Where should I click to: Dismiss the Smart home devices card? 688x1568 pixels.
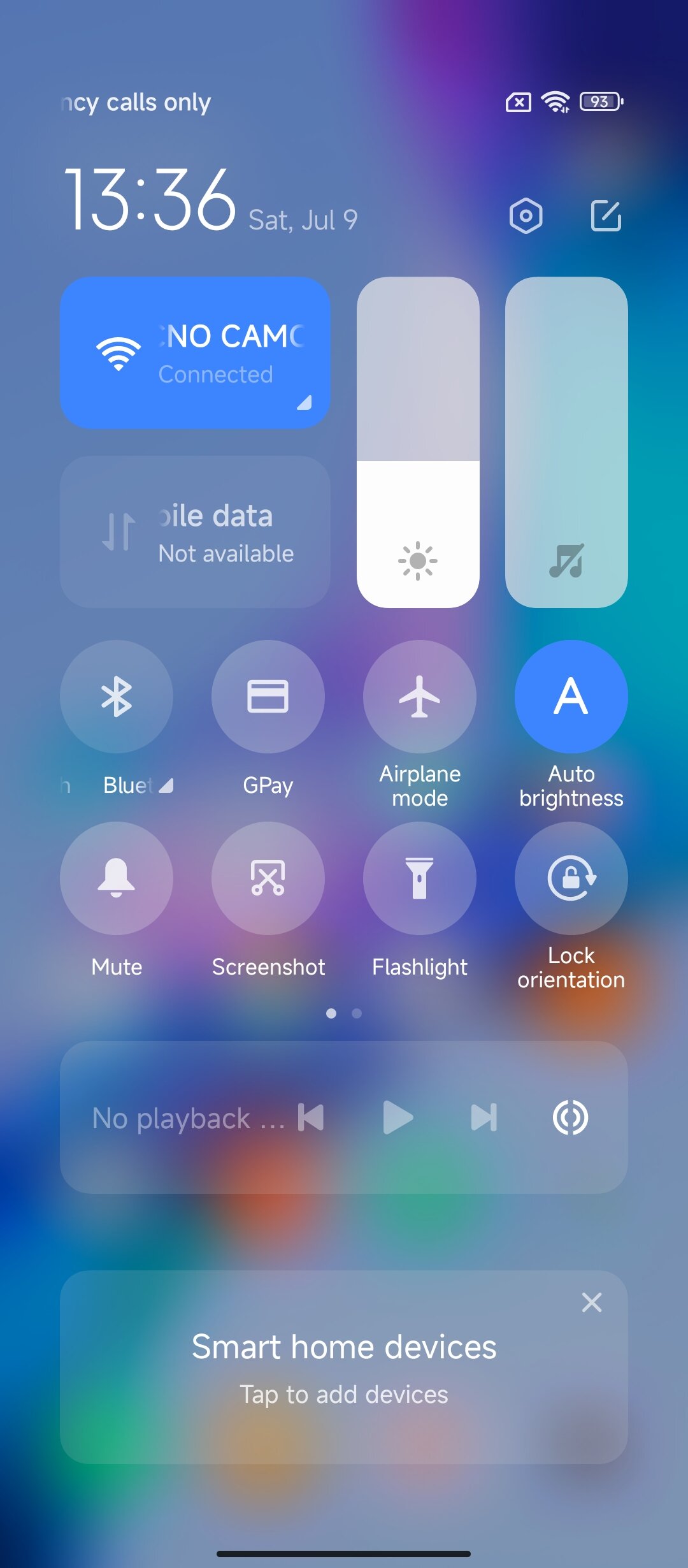pos(592,1302)
